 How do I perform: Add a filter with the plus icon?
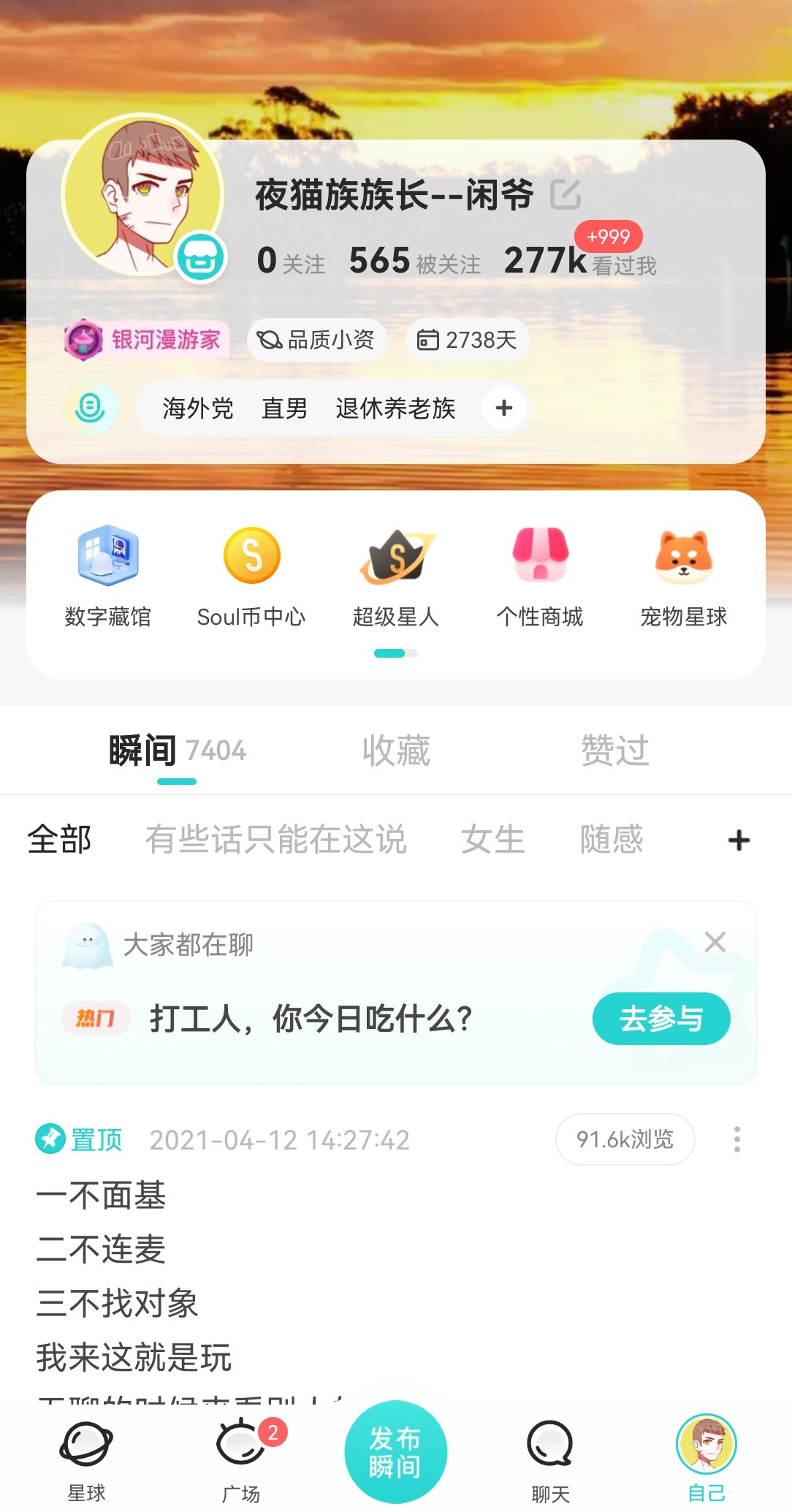click(x=739, y=840)
